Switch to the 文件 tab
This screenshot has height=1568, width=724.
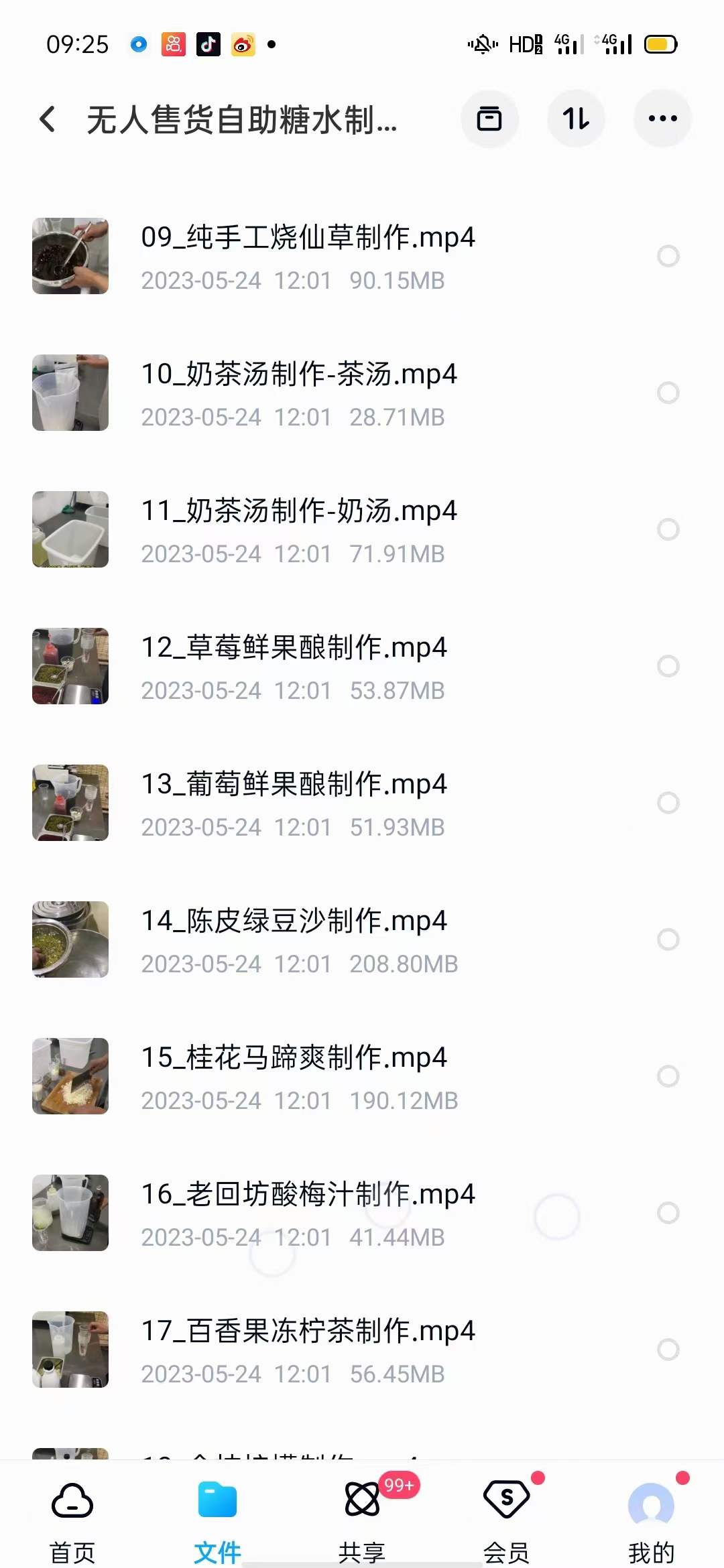[x=216, y=1514]
